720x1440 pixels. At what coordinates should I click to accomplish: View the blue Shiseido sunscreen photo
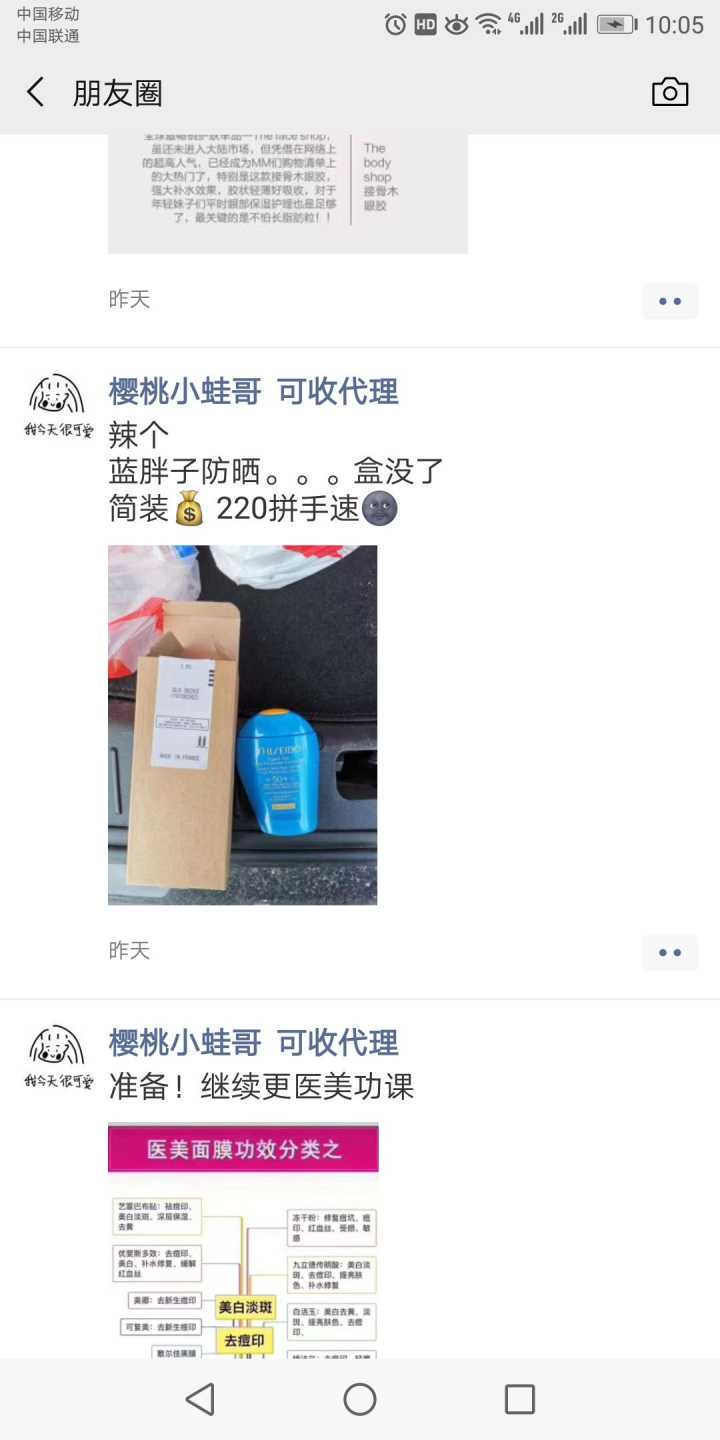(243, 725)
